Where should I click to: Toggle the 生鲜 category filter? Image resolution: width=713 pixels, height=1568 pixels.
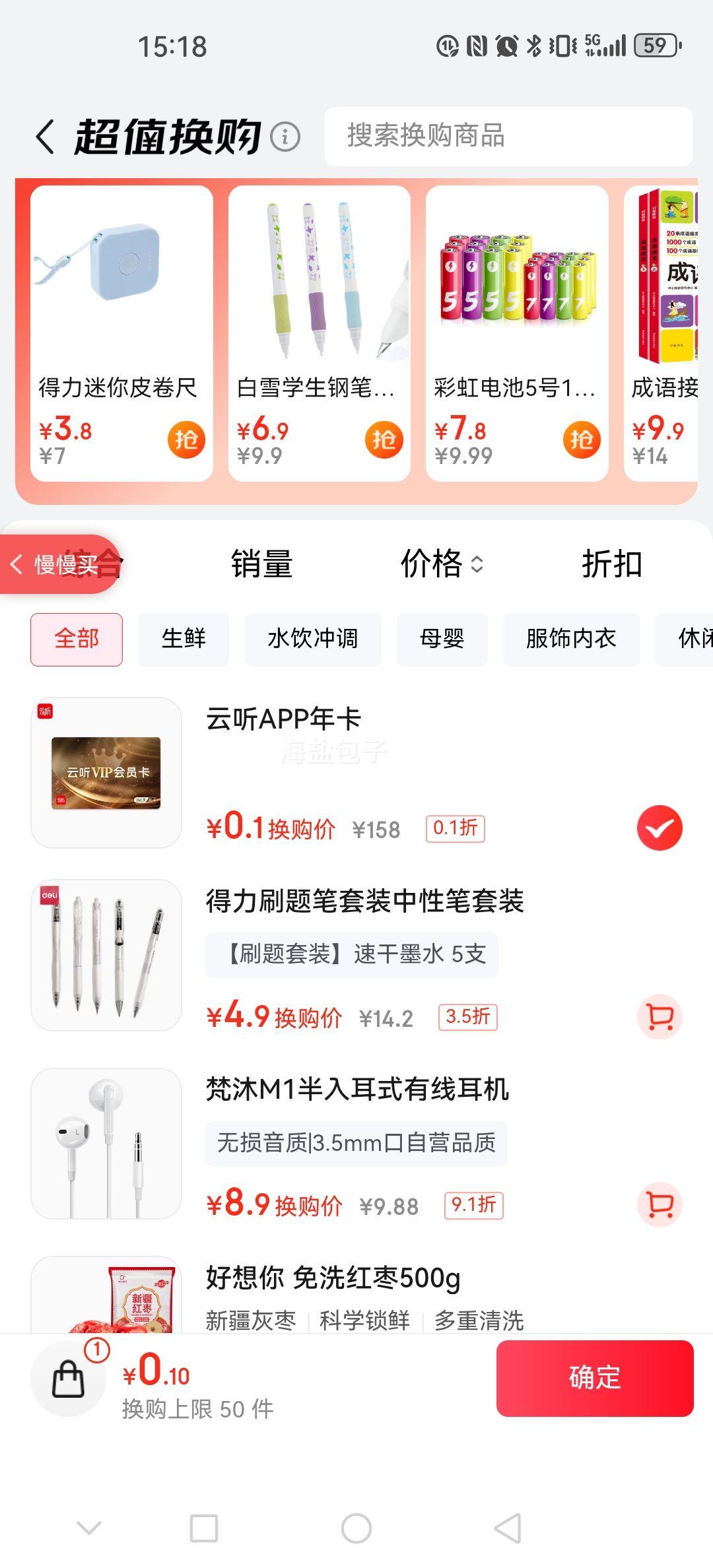[x=183, y=639]
